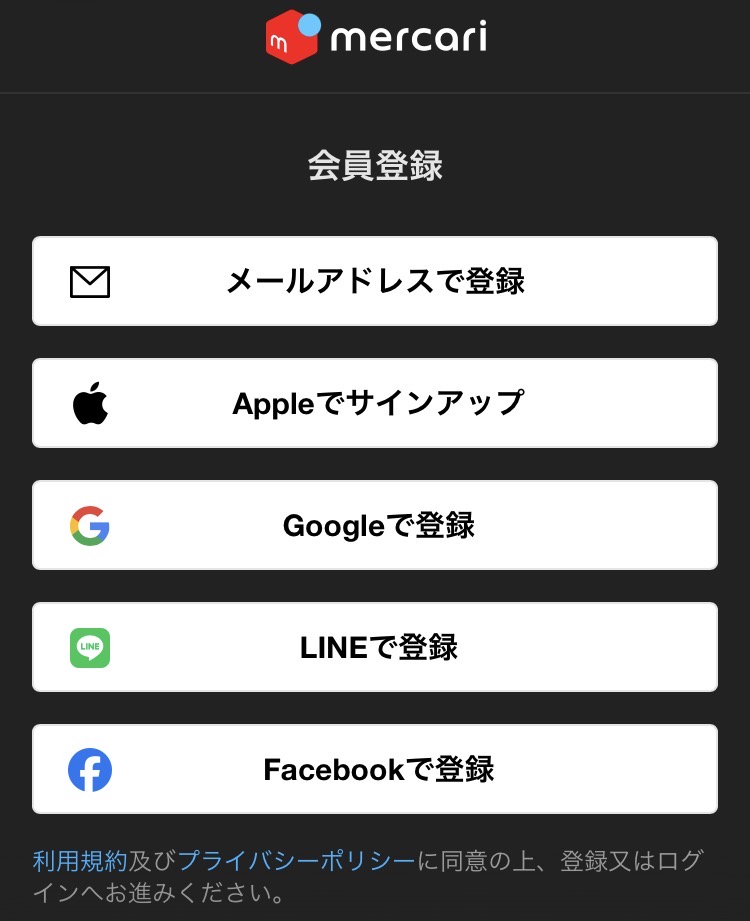Select Googleで登録 to register
750x921 pixels.
pyautogui.click(x=375, y=525)
